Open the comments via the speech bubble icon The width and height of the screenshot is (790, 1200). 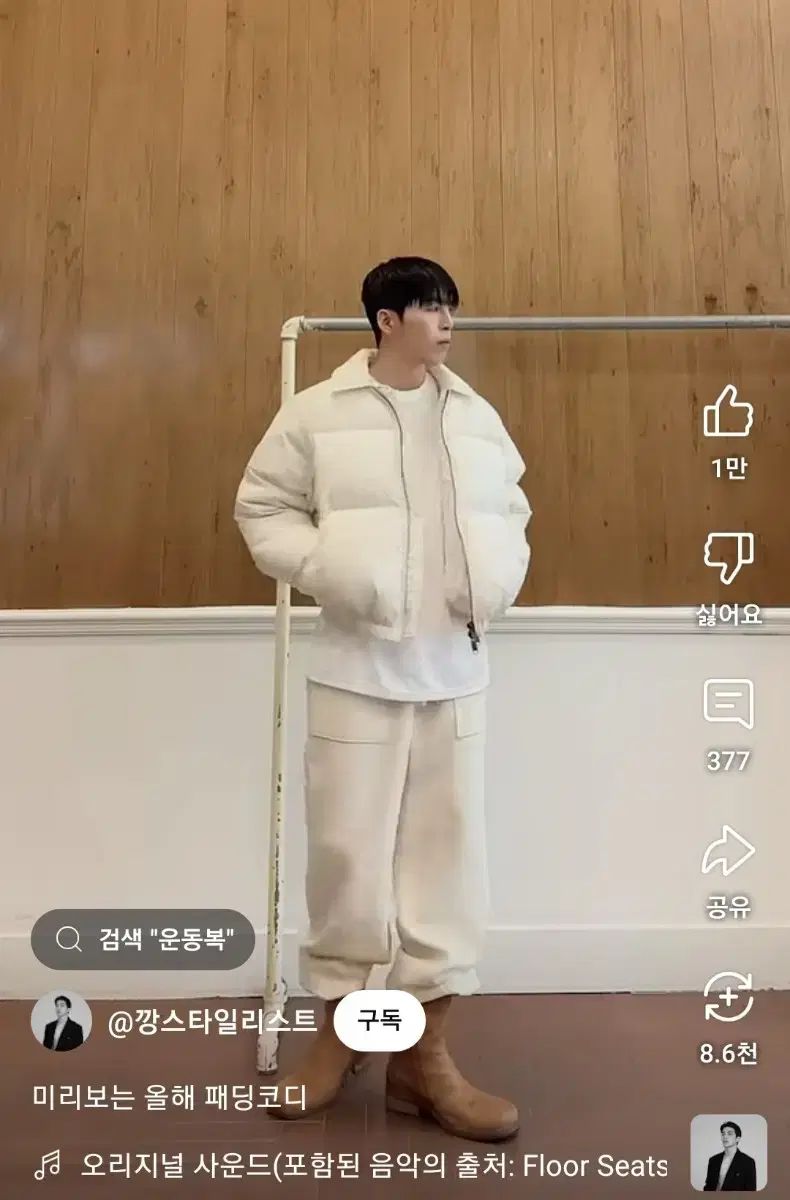[731, 706]
